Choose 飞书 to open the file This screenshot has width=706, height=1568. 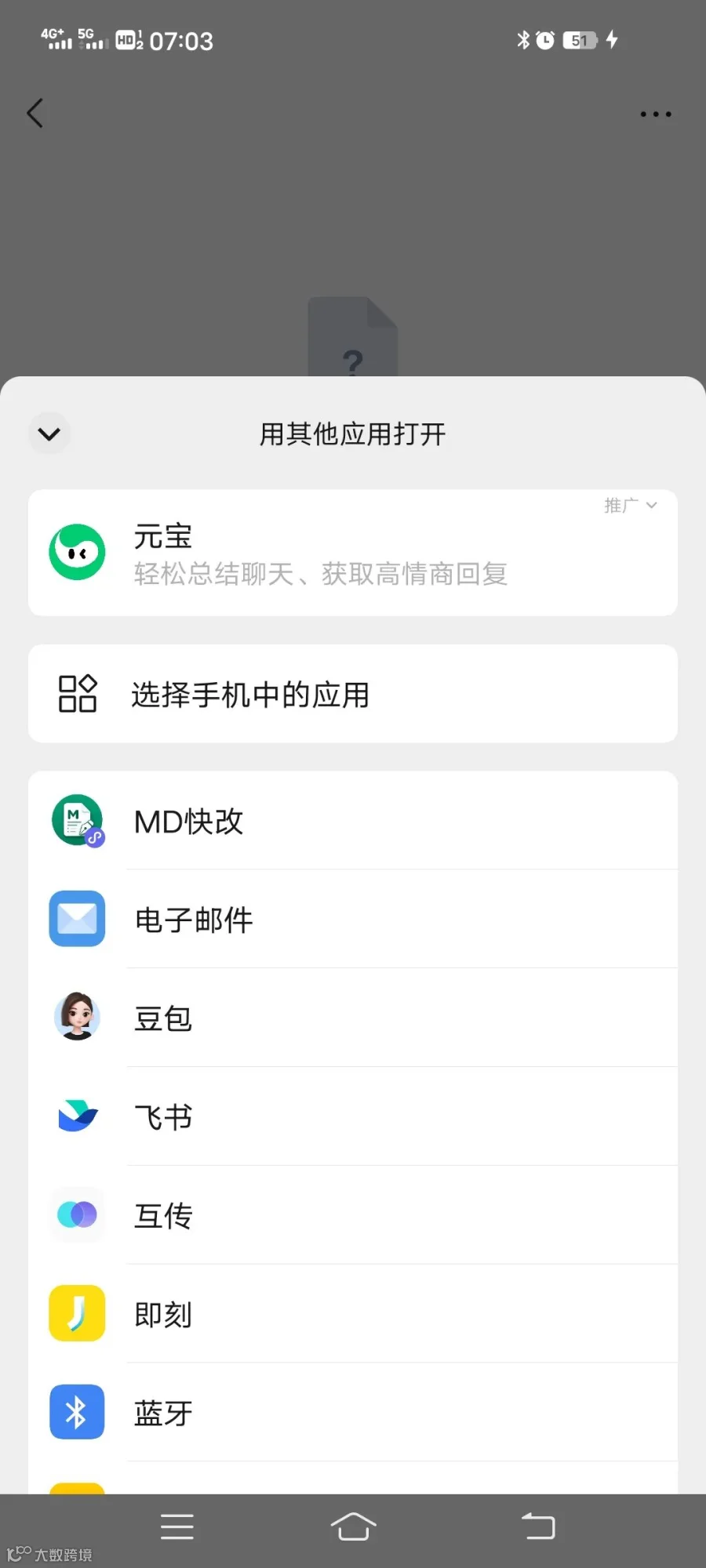coord(353,1116)
